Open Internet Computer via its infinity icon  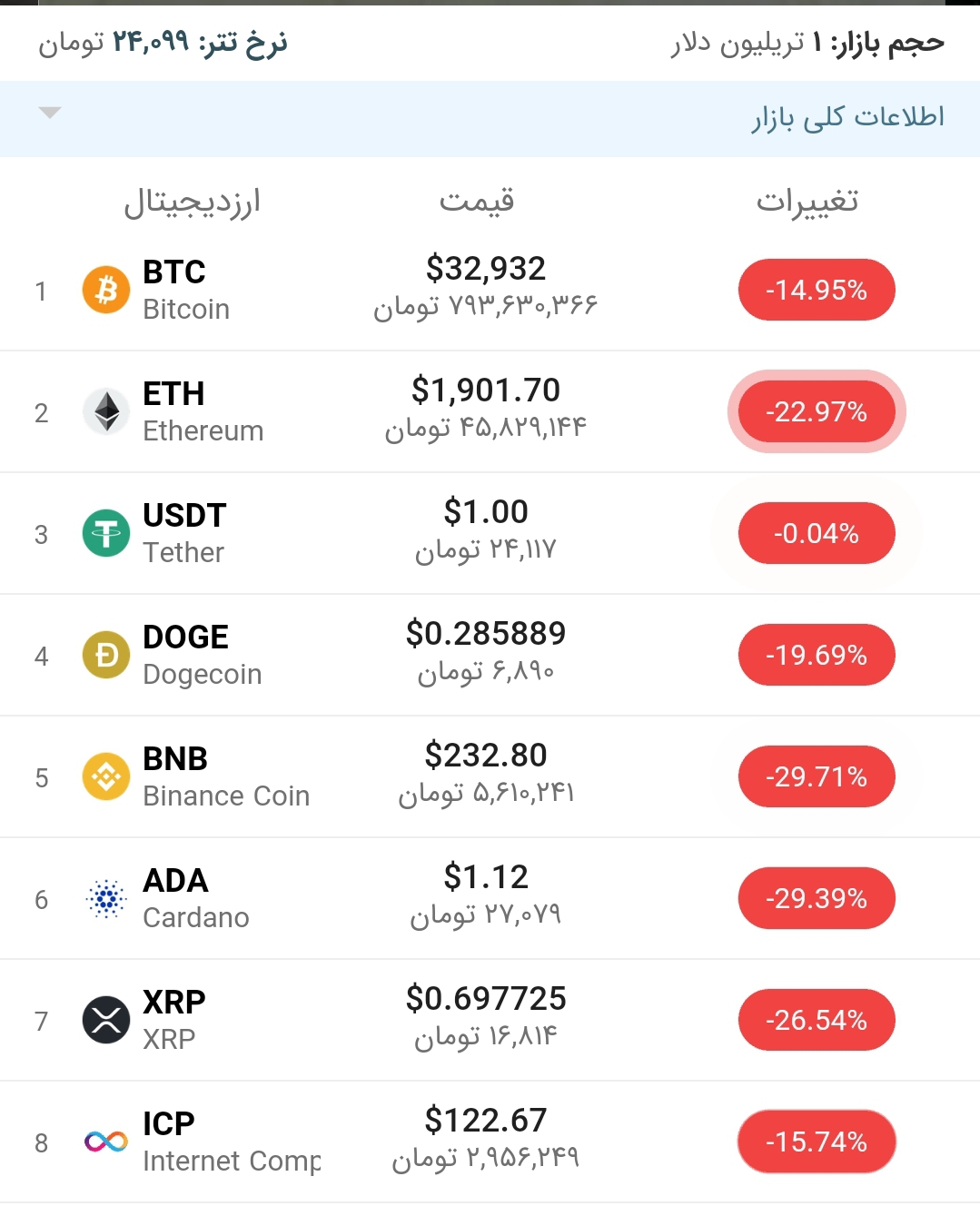pyautogui.click(x=105, y=1142)
